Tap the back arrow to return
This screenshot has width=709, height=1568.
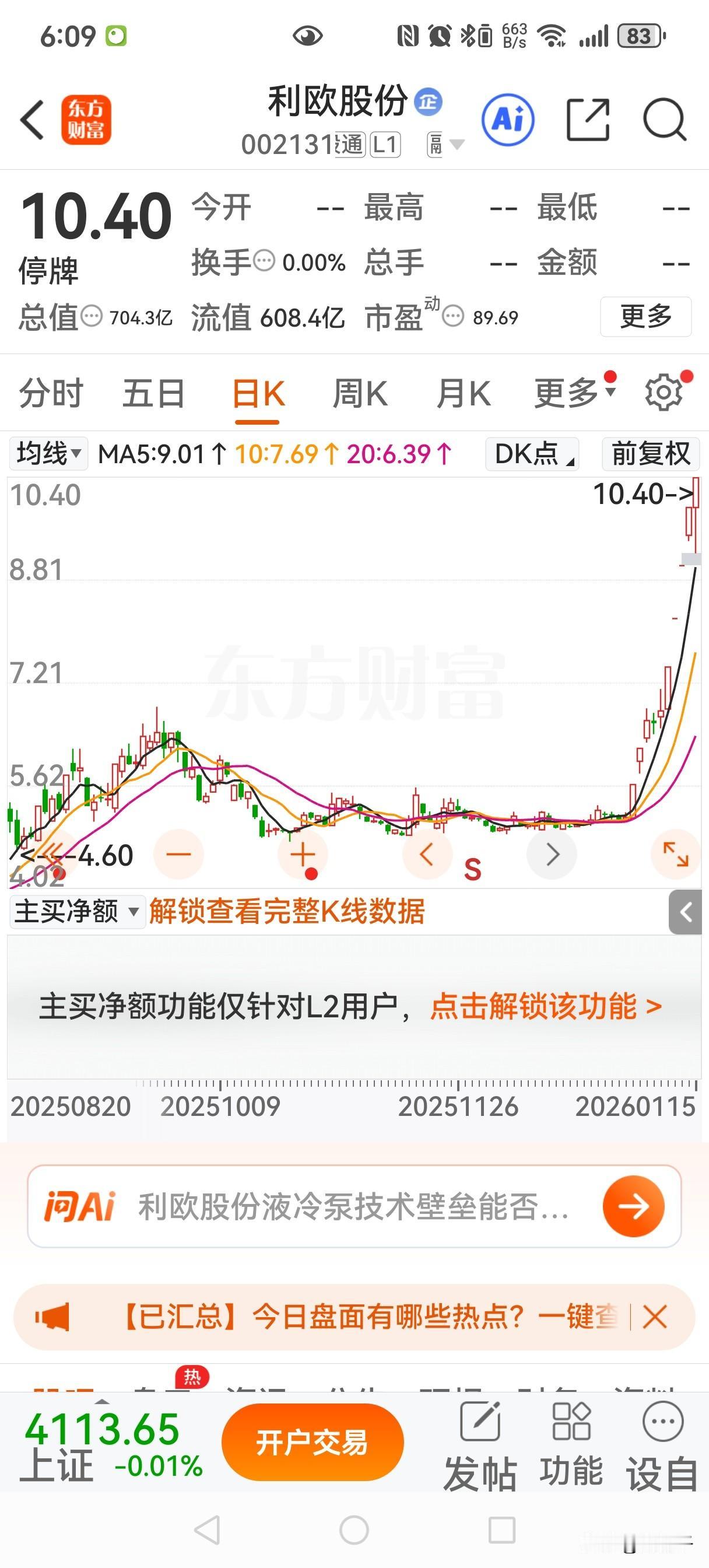31,120
